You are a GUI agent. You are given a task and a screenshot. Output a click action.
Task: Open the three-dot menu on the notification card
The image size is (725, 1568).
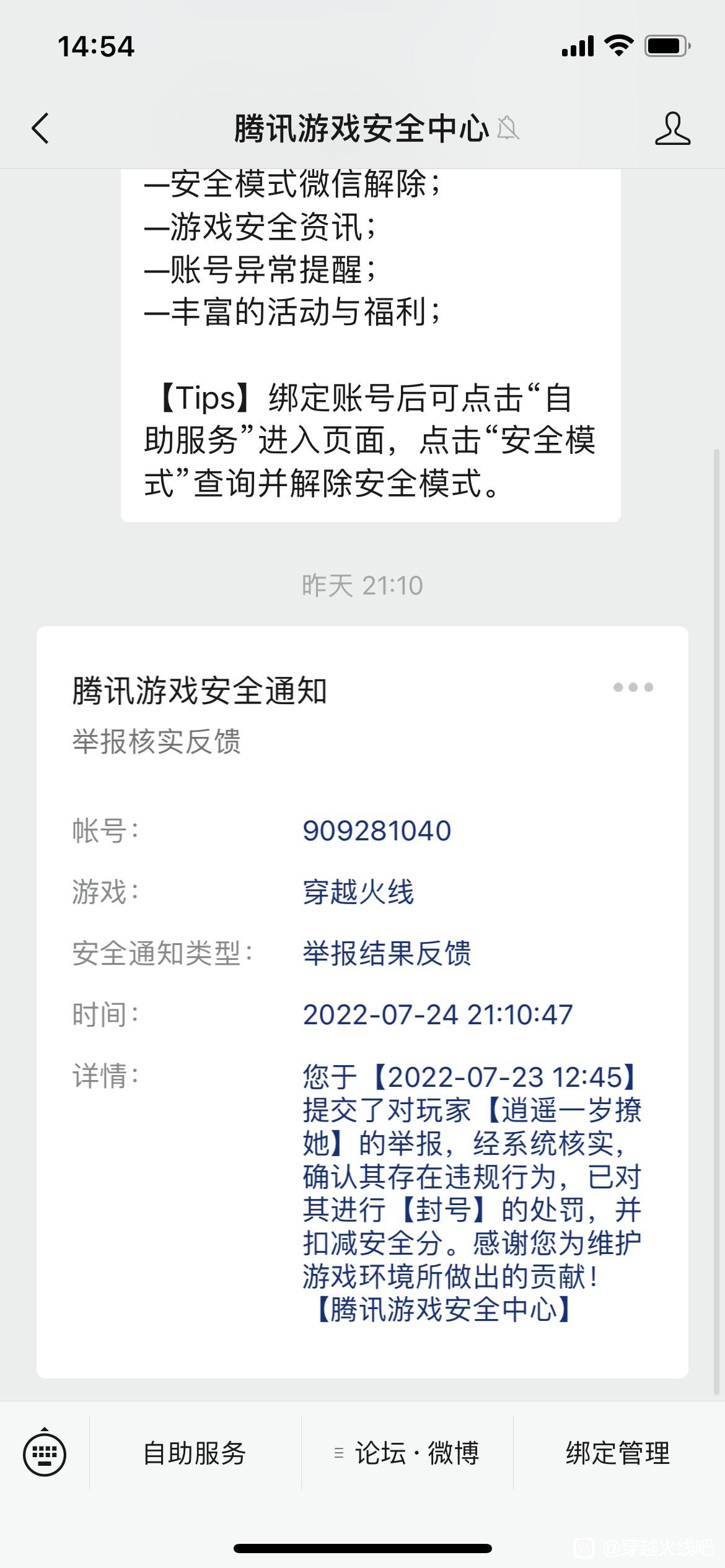(x=633, y=687)
